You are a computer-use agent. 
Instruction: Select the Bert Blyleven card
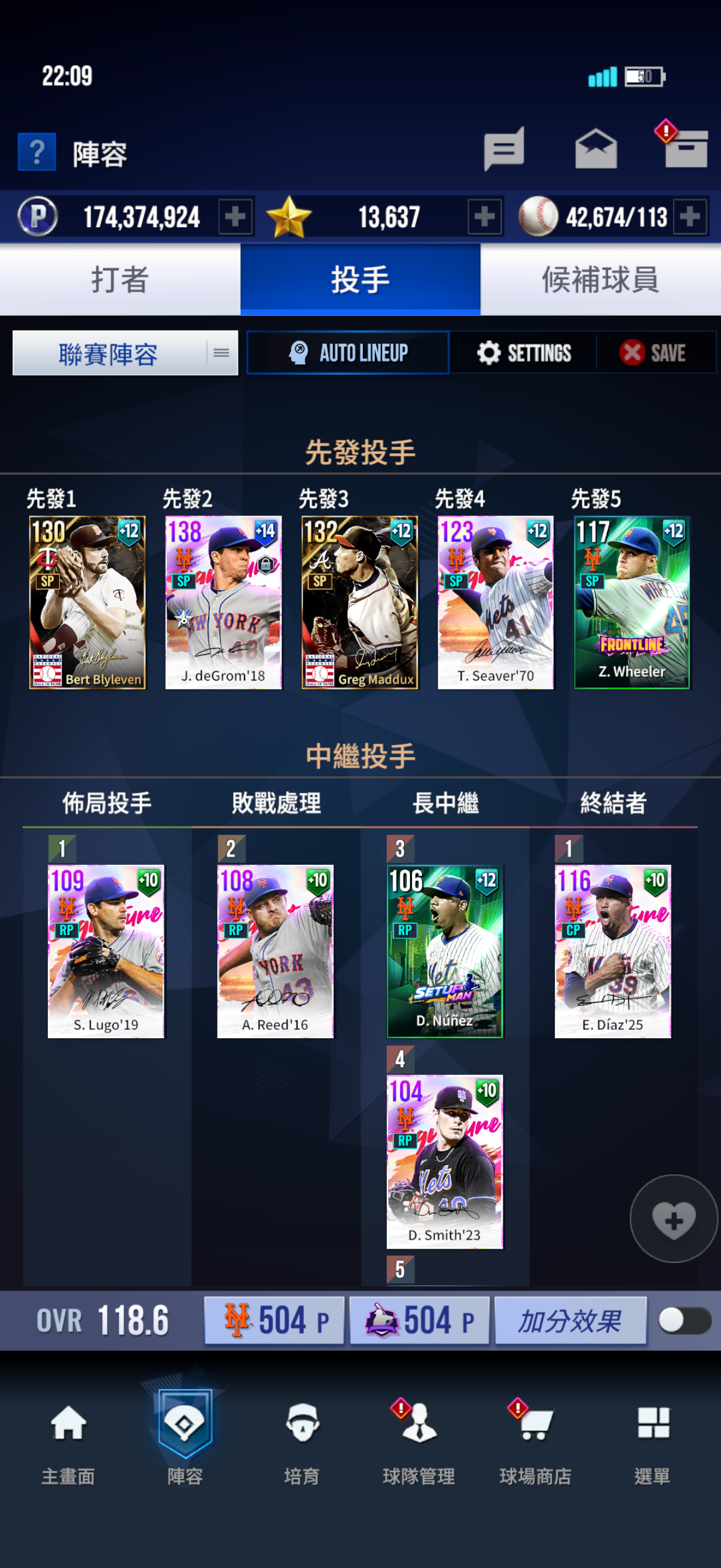pyautogui.click(x=87, y=603)
